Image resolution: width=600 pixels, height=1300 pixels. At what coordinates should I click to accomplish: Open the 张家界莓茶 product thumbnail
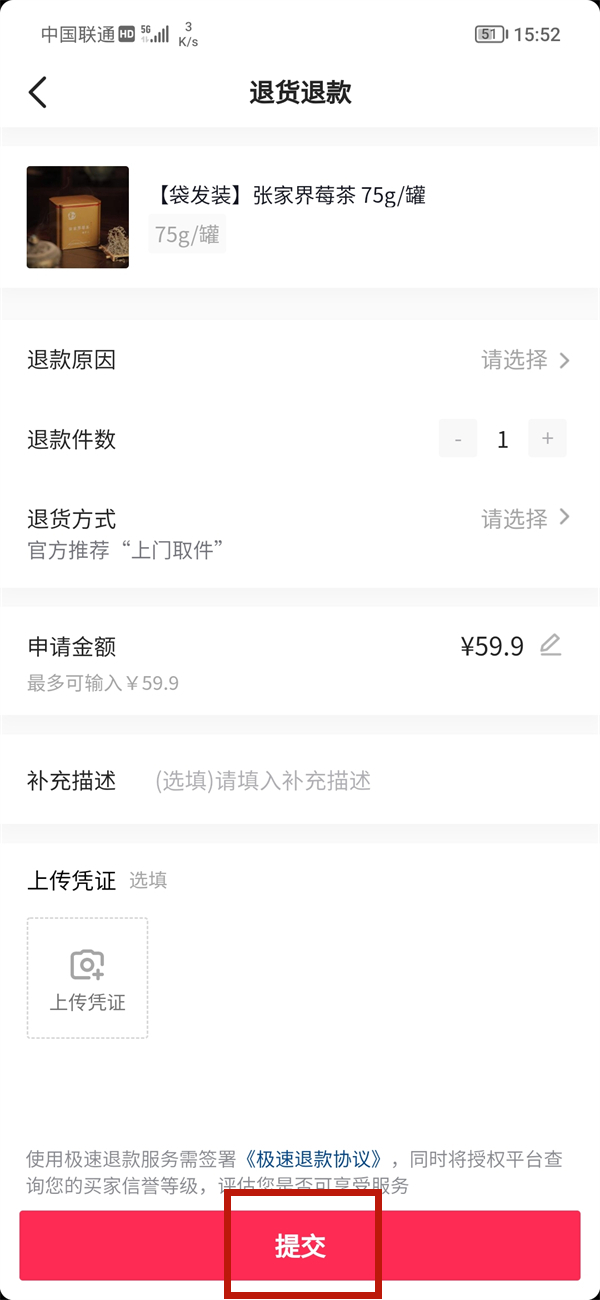pyautogui.click(x=78, y=217)
